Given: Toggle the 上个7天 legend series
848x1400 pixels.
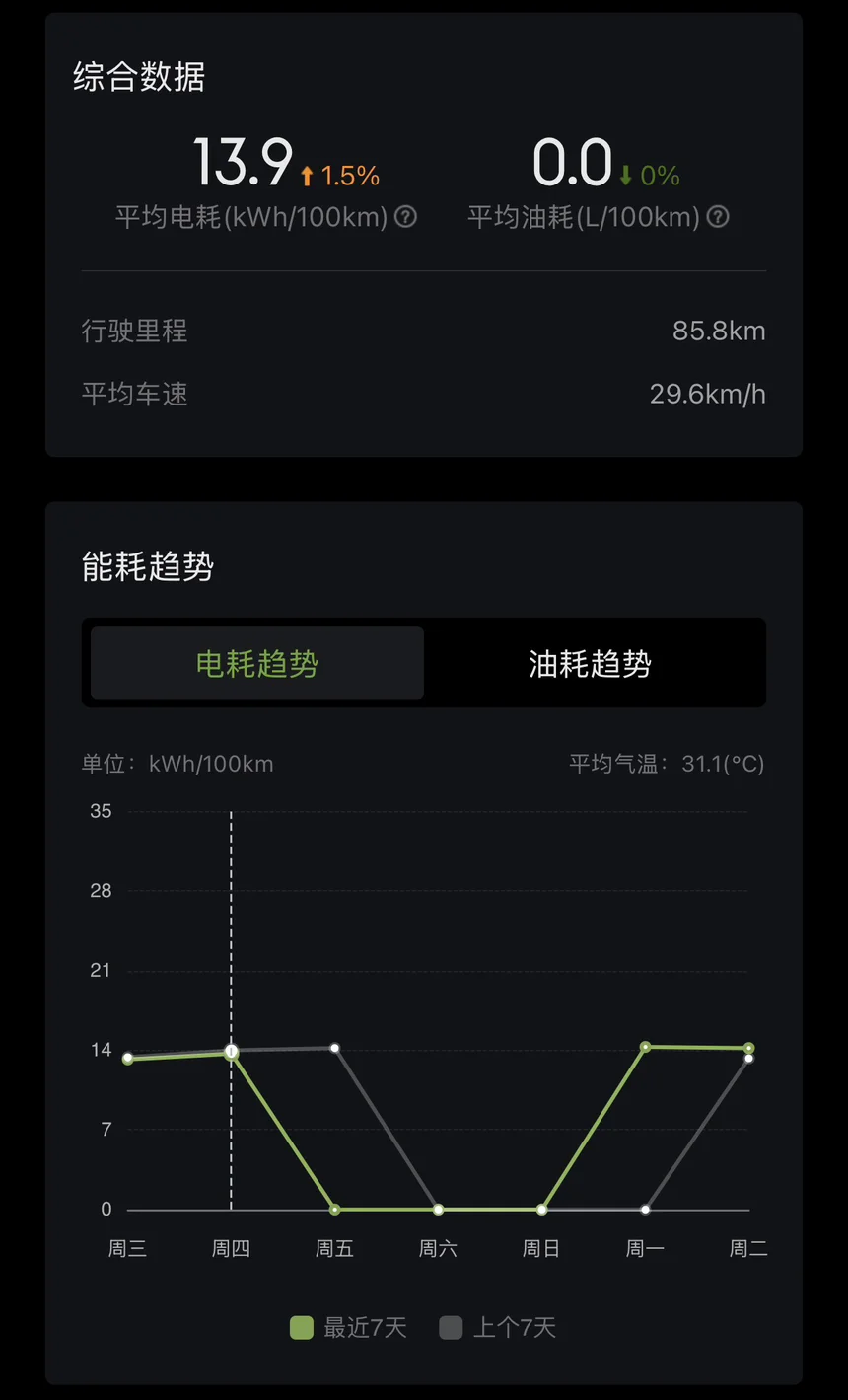Looking at the screenshot, I should (497, 1327).
